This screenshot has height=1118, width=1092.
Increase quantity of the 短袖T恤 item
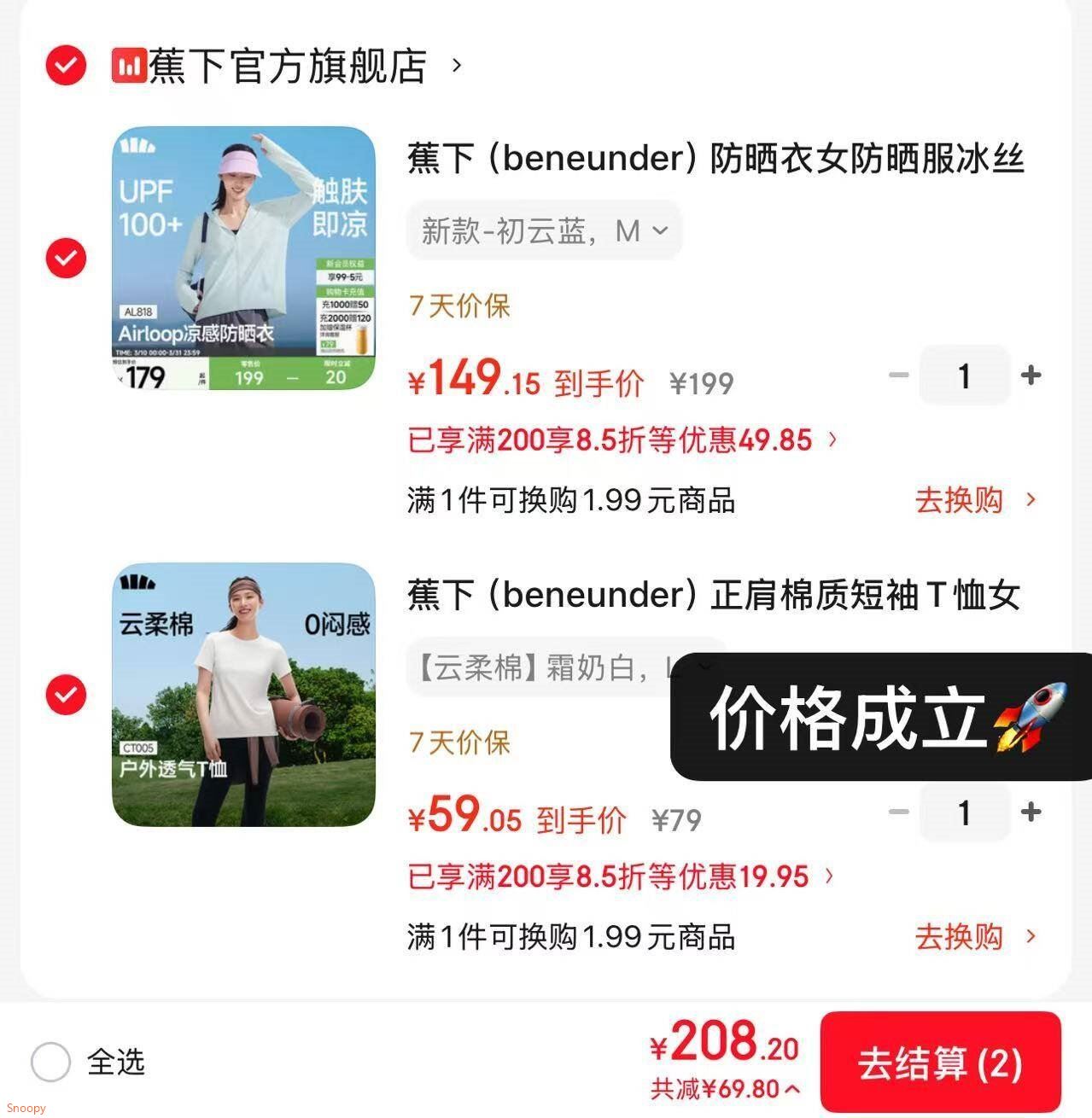[x=1031, y=812]
